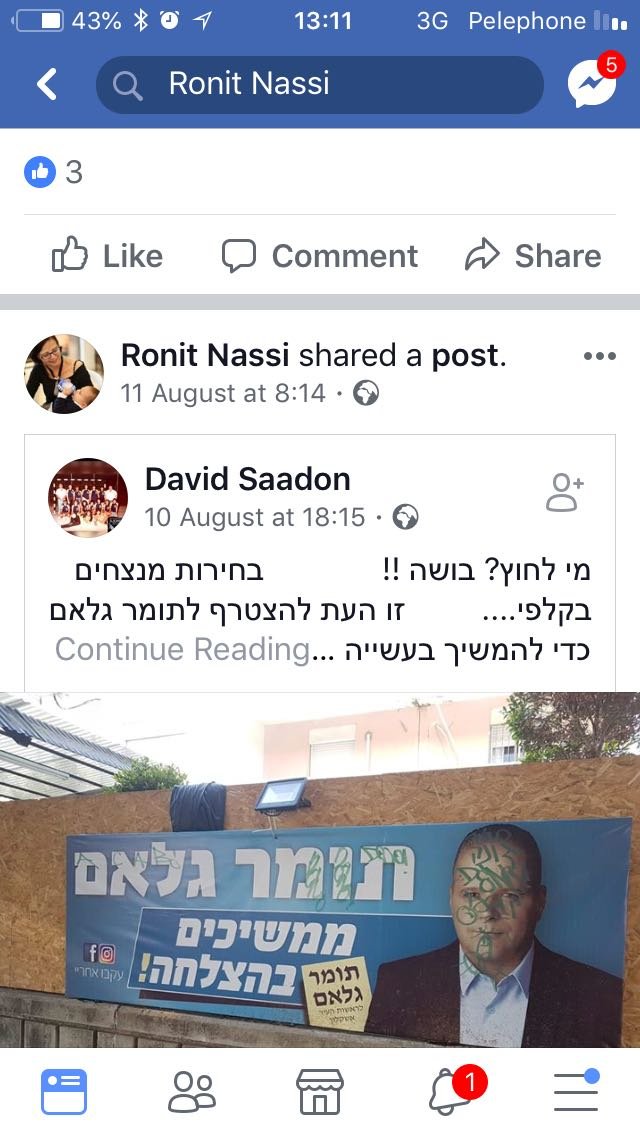
Task: View the 3 likes reaction count
Action: click(54, 172)
